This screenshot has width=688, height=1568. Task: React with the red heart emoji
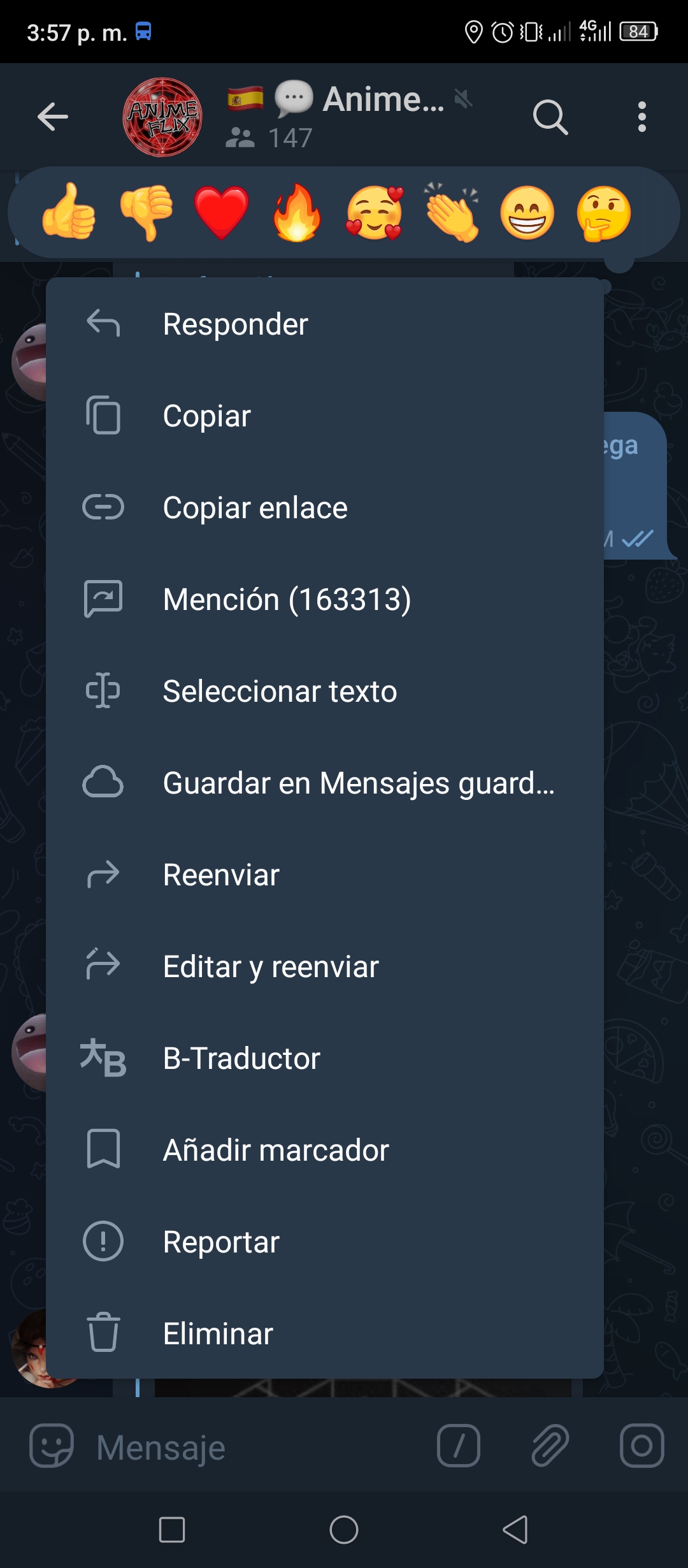pyautogui.click(x=221, y=212)
